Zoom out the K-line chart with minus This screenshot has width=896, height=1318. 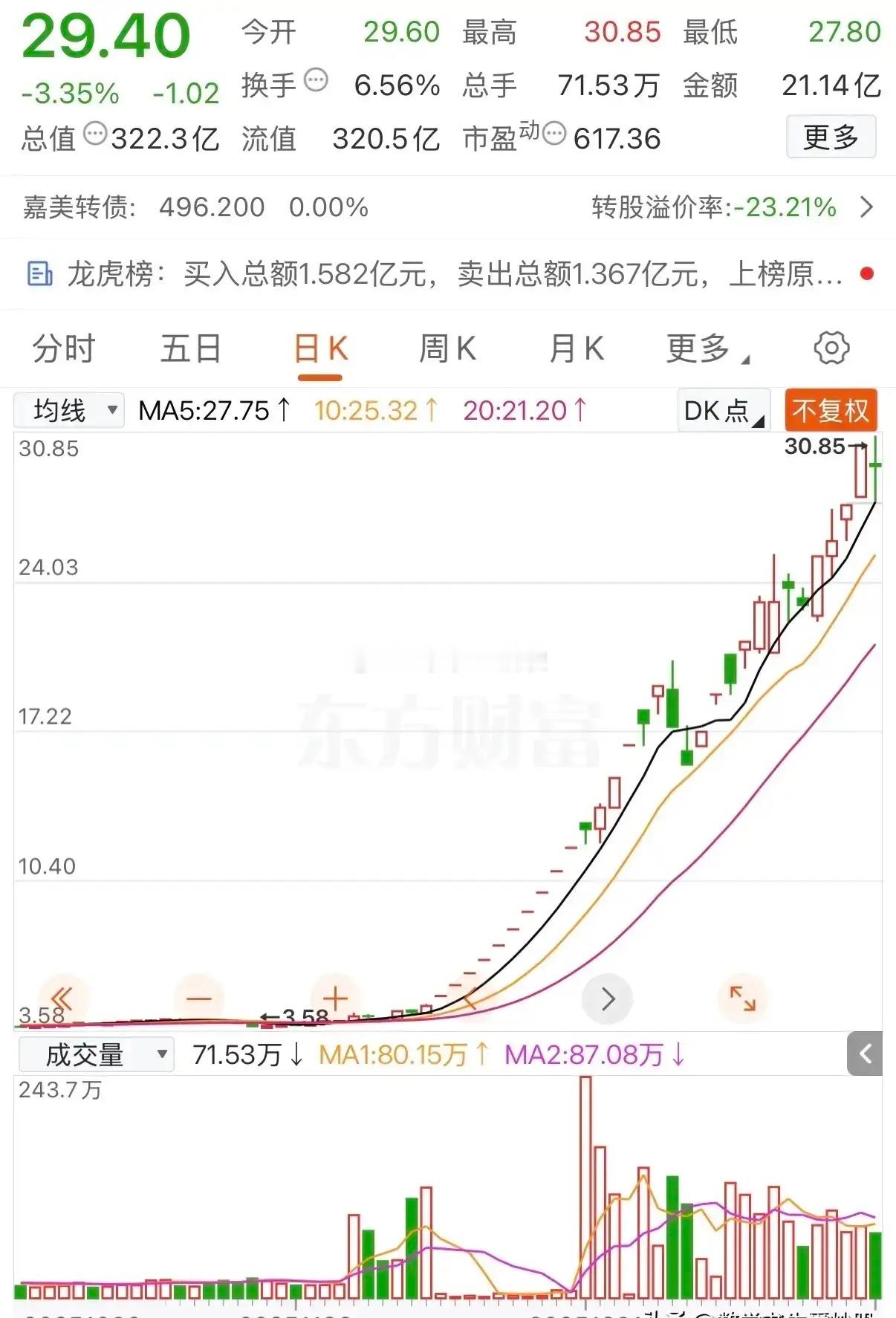[x=199, y=999]
